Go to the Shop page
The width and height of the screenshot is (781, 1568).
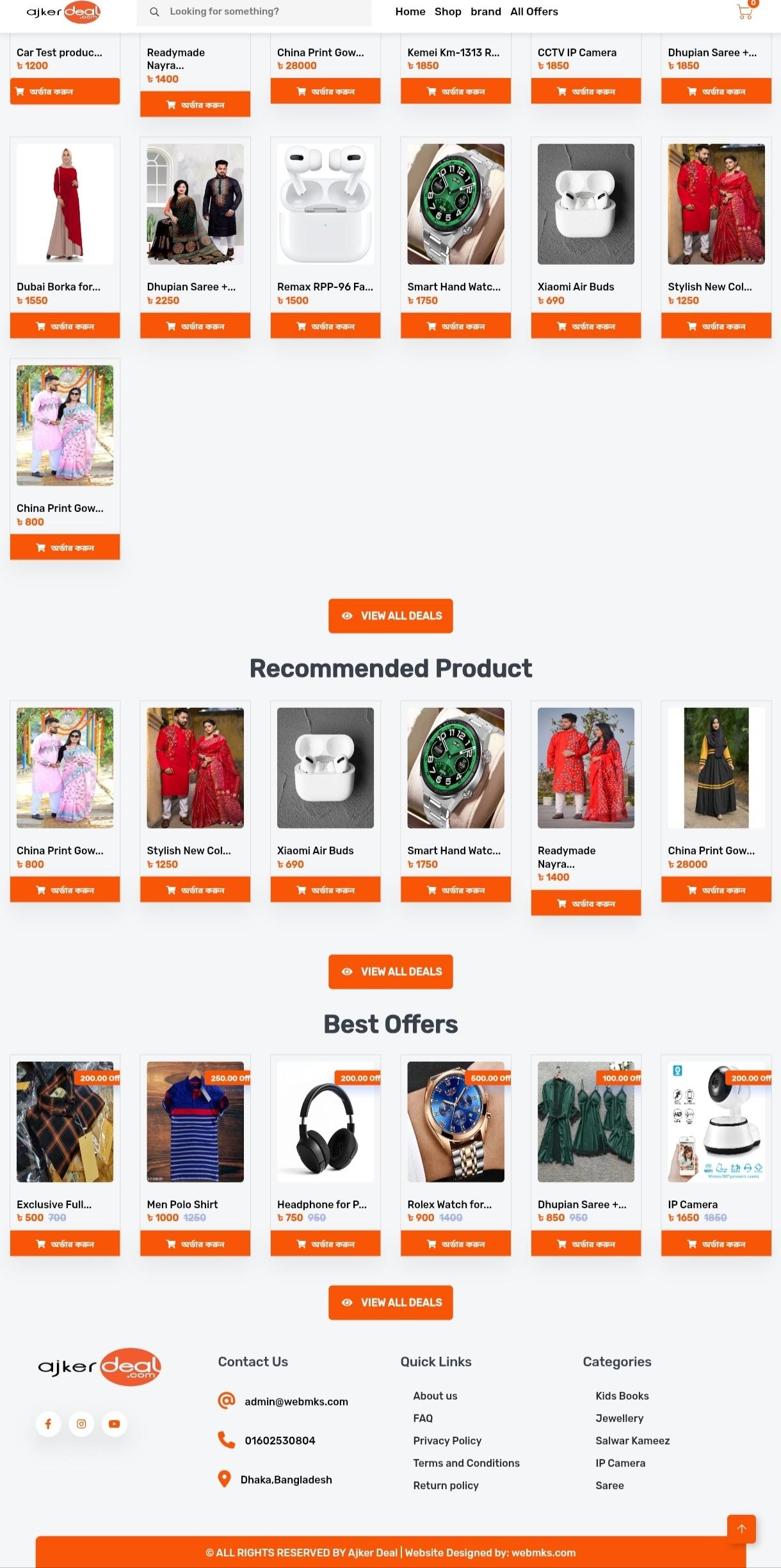tap(447, 12)
